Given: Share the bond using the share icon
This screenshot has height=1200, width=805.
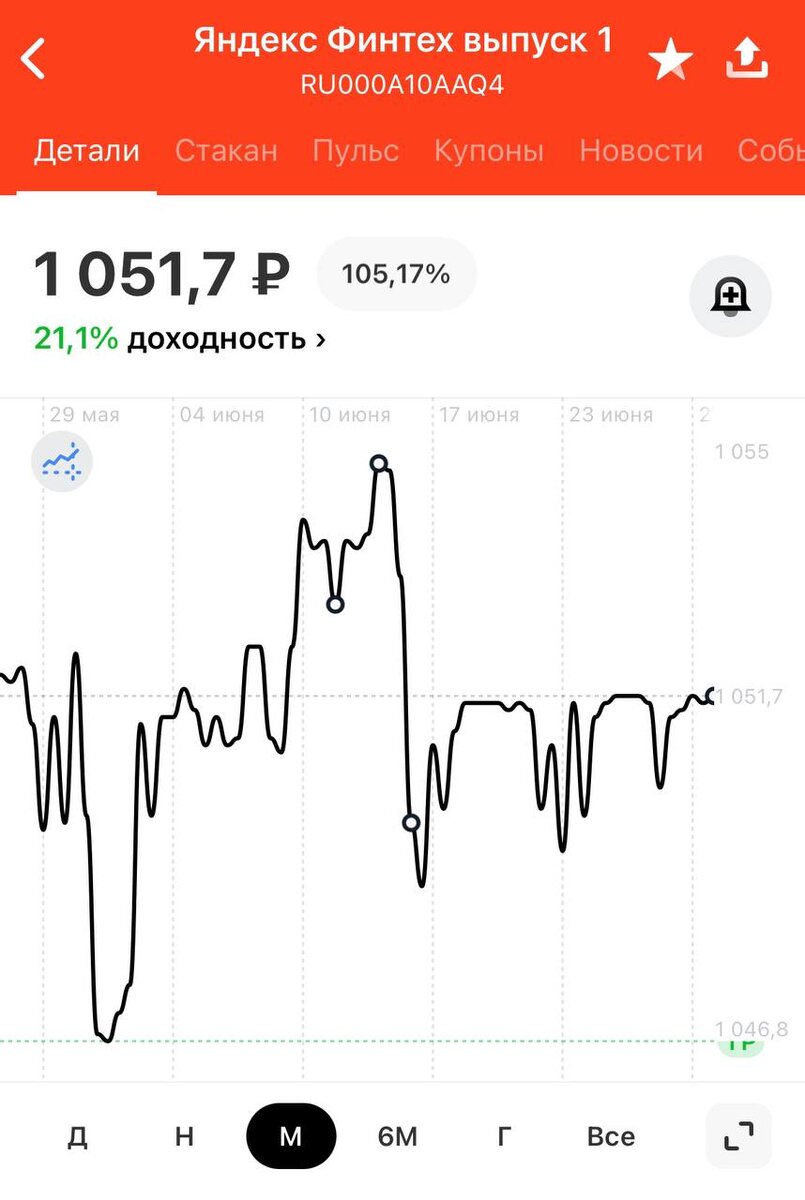Looking at the screenshot, I should click(x=746, y=57).
